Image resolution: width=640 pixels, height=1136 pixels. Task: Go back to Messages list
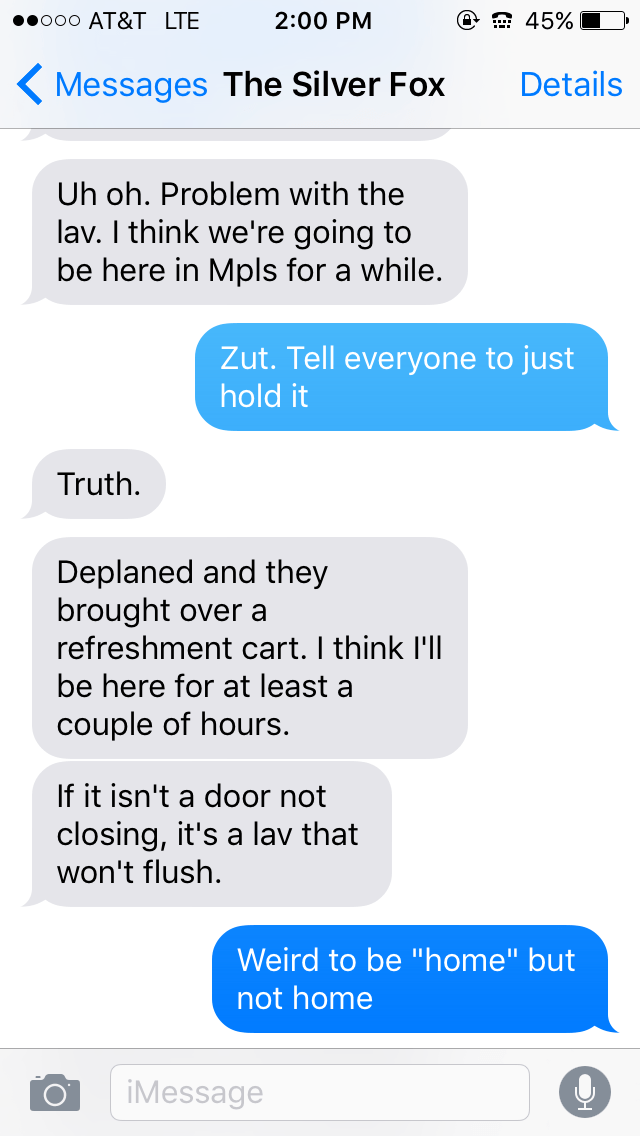(110, 85)
